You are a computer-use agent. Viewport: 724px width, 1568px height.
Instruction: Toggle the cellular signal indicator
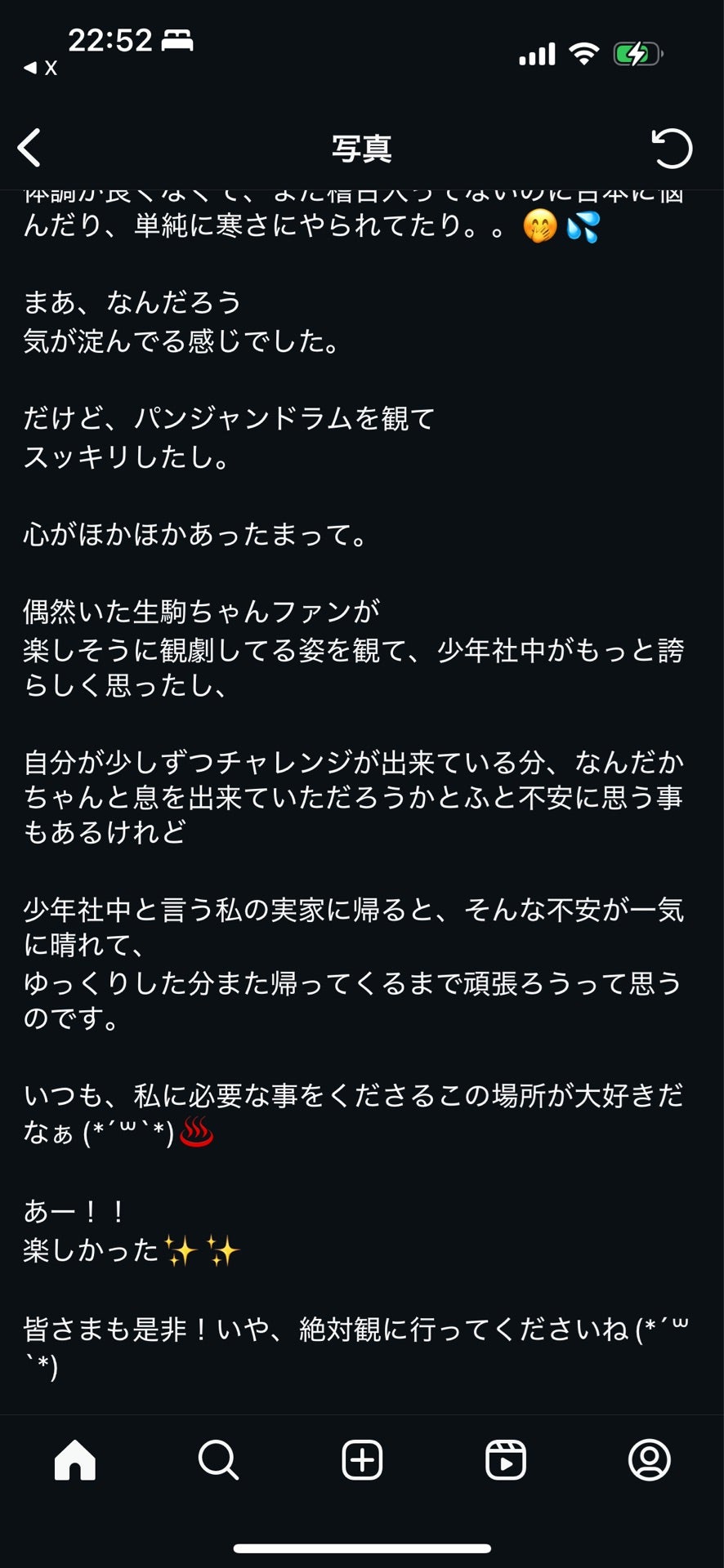click(x=539, y=52)
